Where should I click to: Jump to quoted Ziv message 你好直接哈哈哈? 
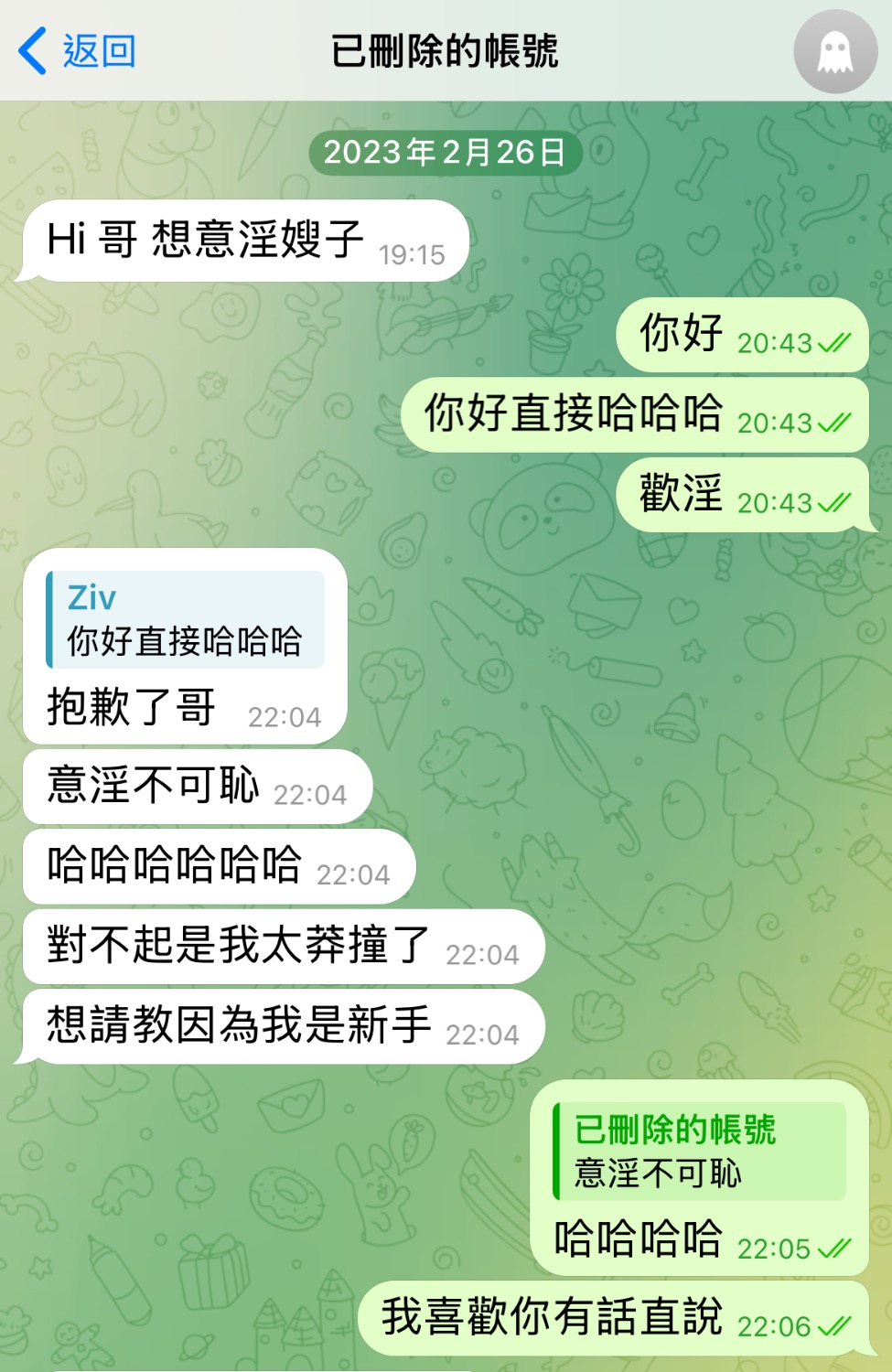(x=186, y=620)
